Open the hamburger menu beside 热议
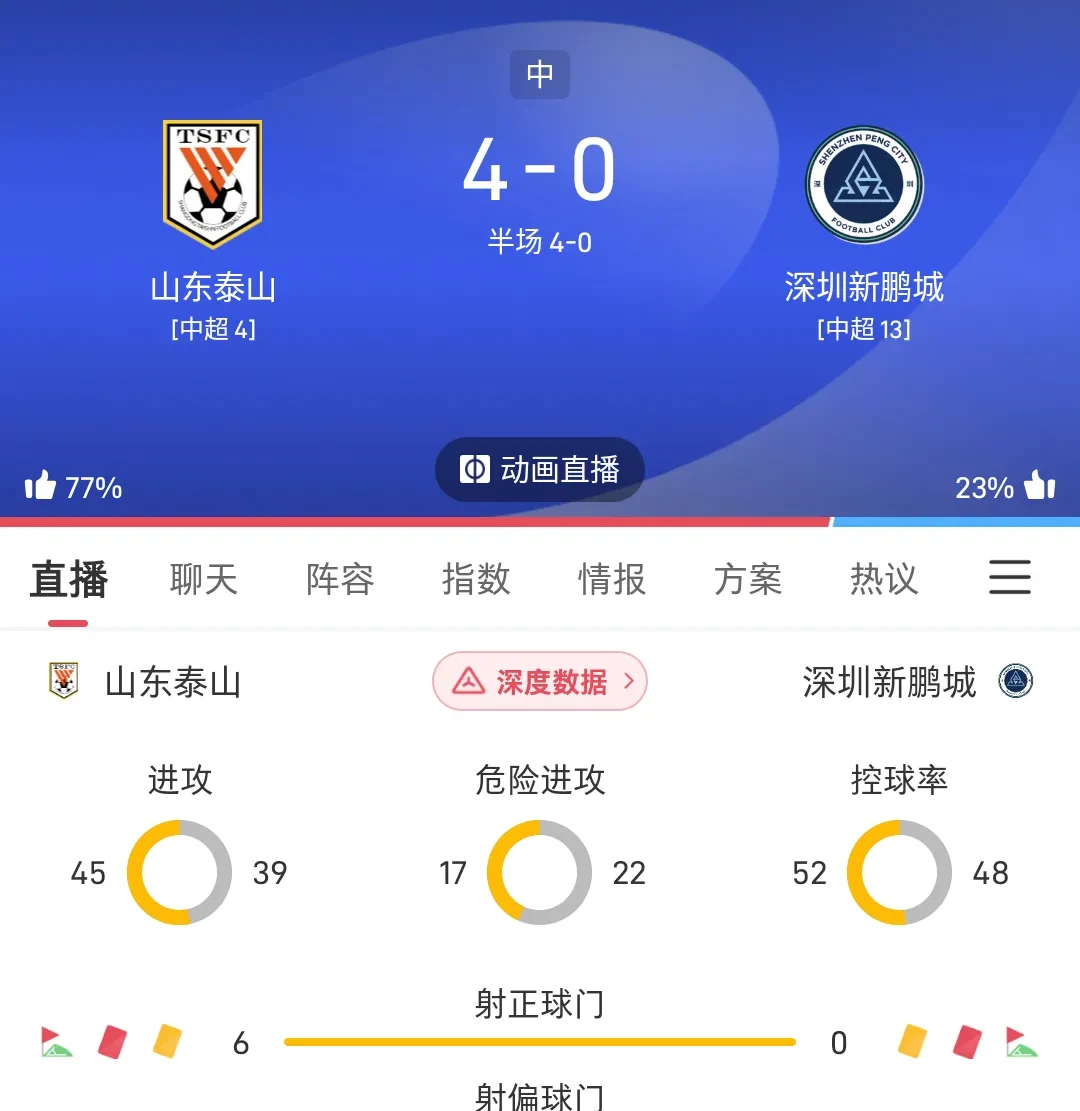1080x1111 pixels. click(1009, 578)
